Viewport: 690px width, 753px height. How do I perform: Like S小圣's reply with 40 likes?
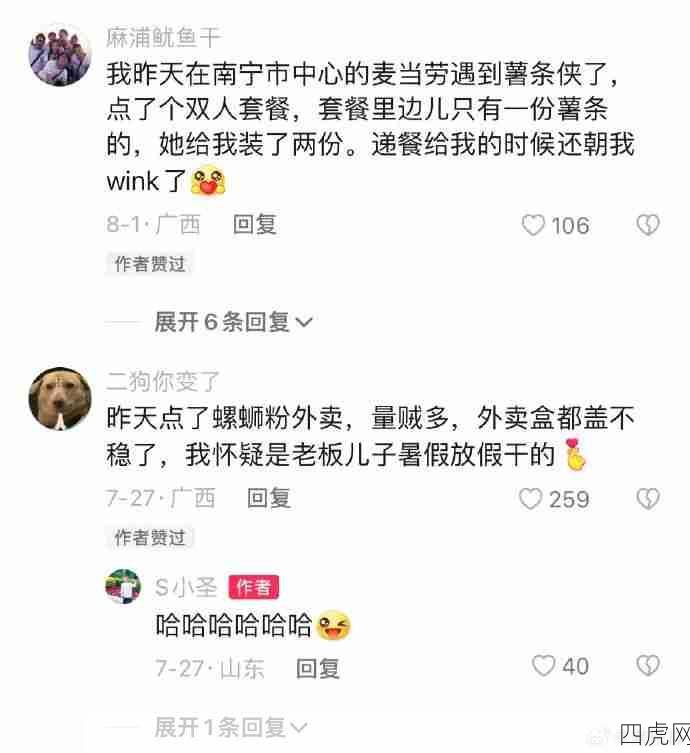click(543, 666)
